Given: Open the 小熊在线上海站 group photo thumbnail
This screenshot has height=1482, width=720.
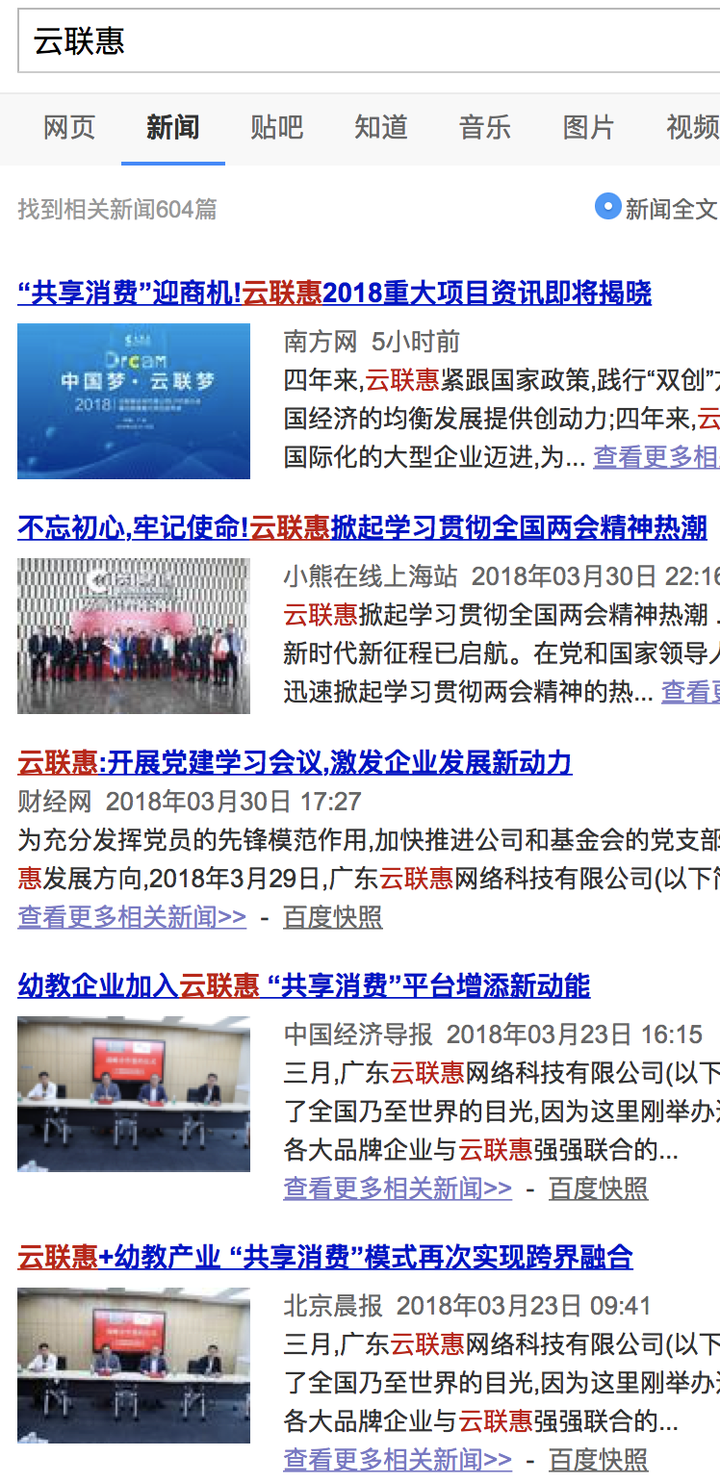Looking at the screenshot, I should (x=134, y=636).
